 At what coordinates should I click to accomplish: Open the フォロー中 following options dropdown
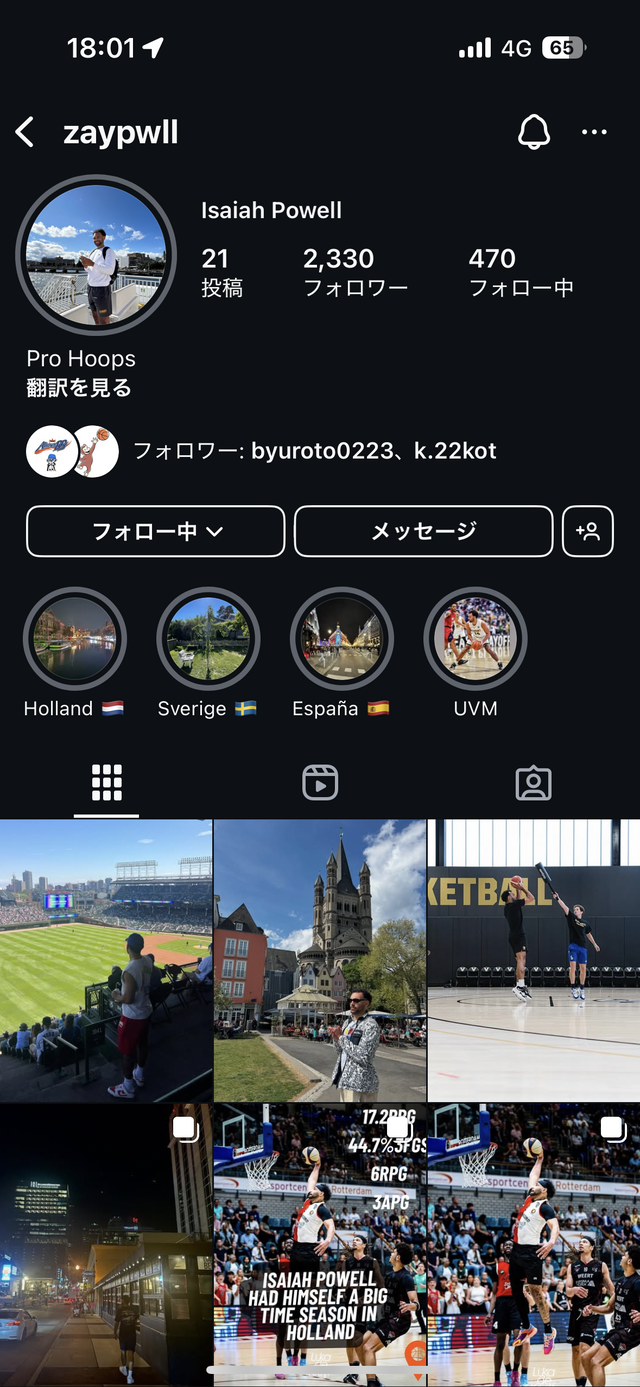click(x=156, y=531)
